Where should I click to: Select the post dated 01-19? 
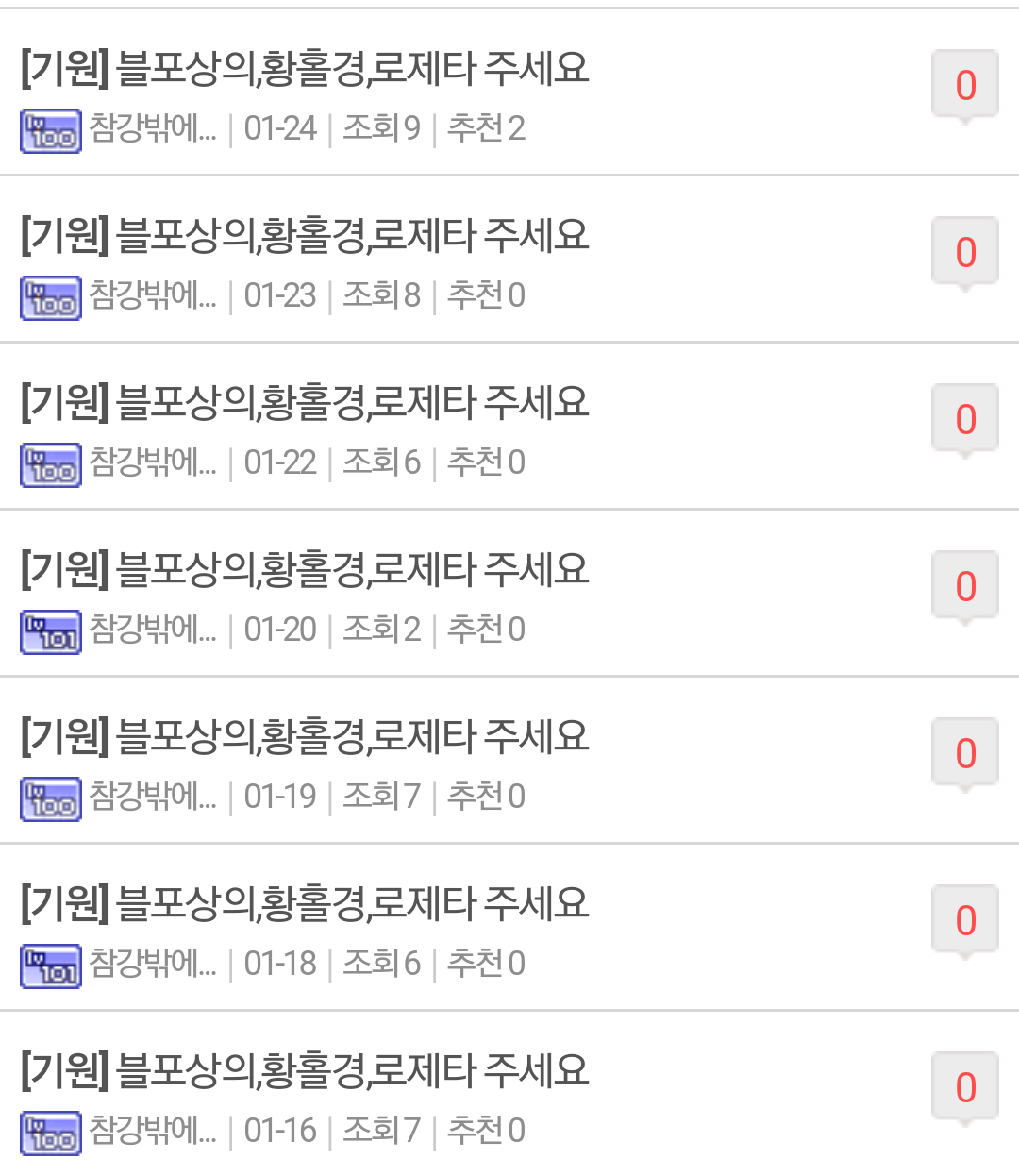coord(306,737)
